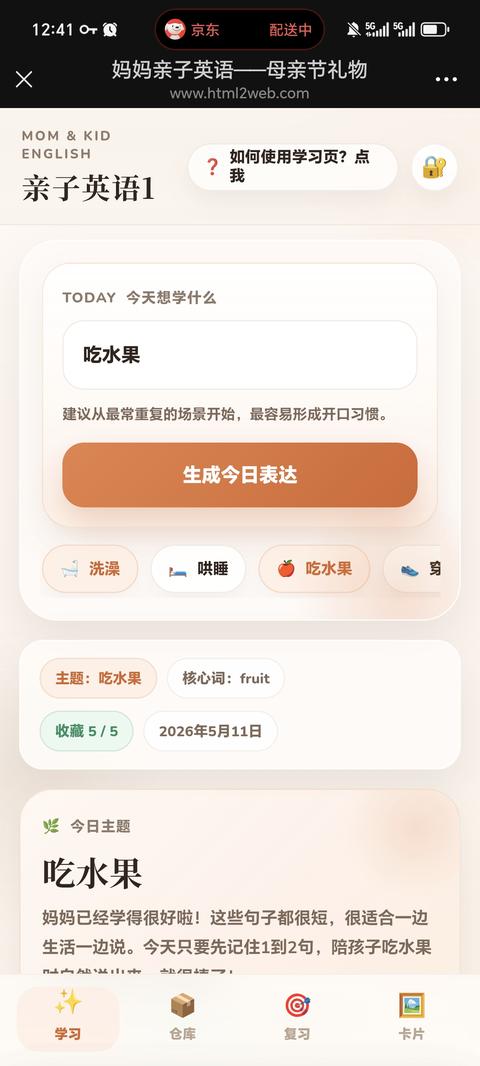Open the three-dot overflow menu
Viewport: 480px width, 1066px height.
[x=446, y=80]
